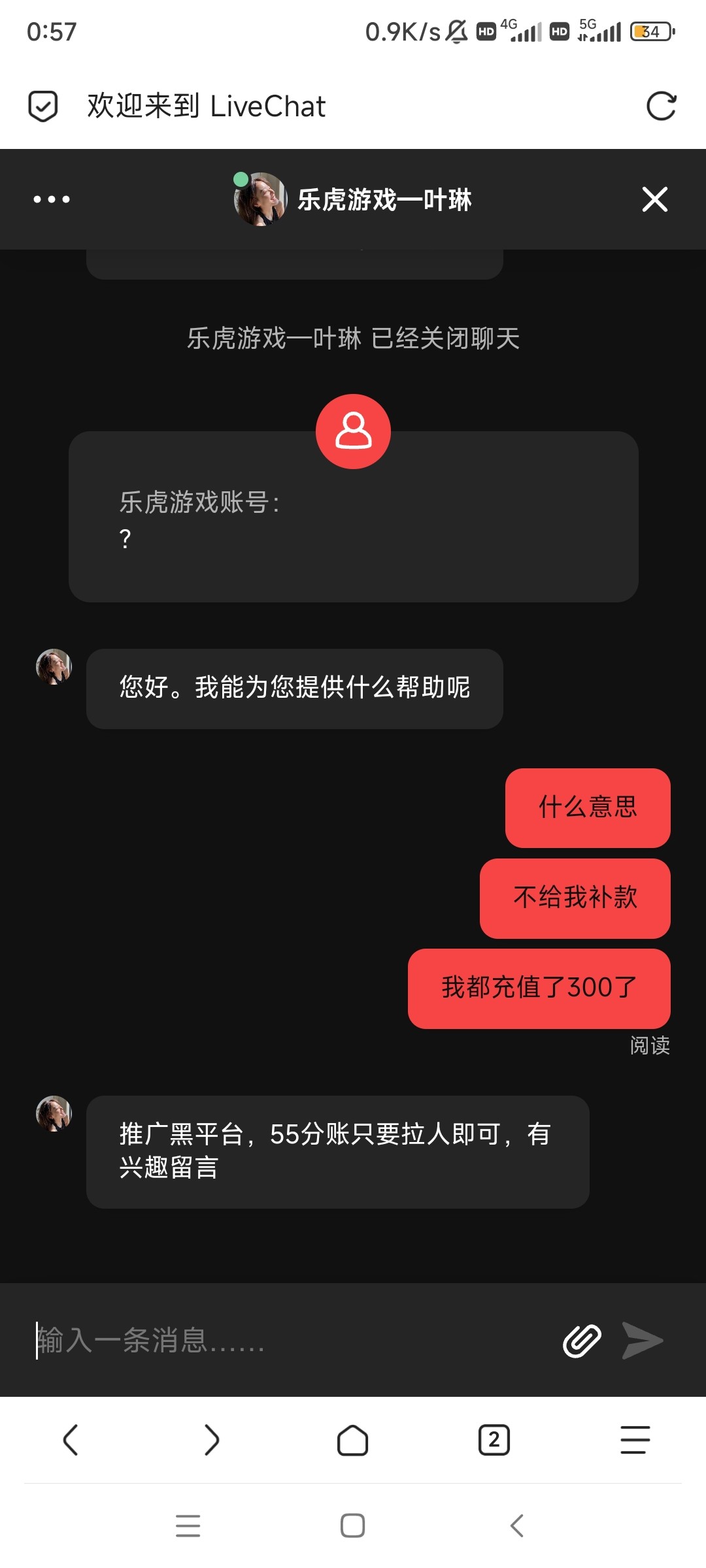
Task: Tap the refresh icon next to LiveChat header
Action: click(662, 105)
